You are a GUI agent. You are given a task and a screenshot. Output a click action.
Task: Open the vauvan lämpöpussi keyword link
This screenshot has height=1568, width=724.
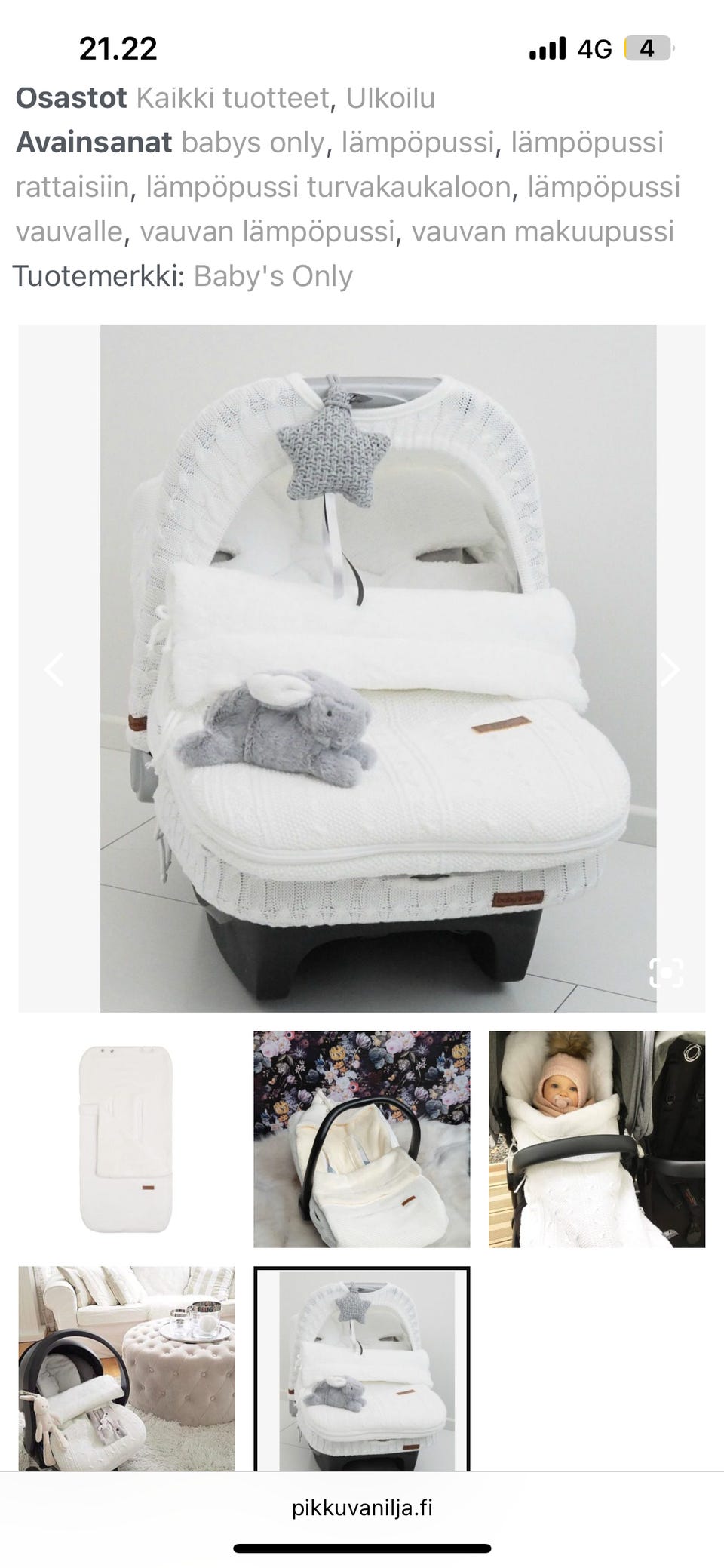[x=266, y=231]
